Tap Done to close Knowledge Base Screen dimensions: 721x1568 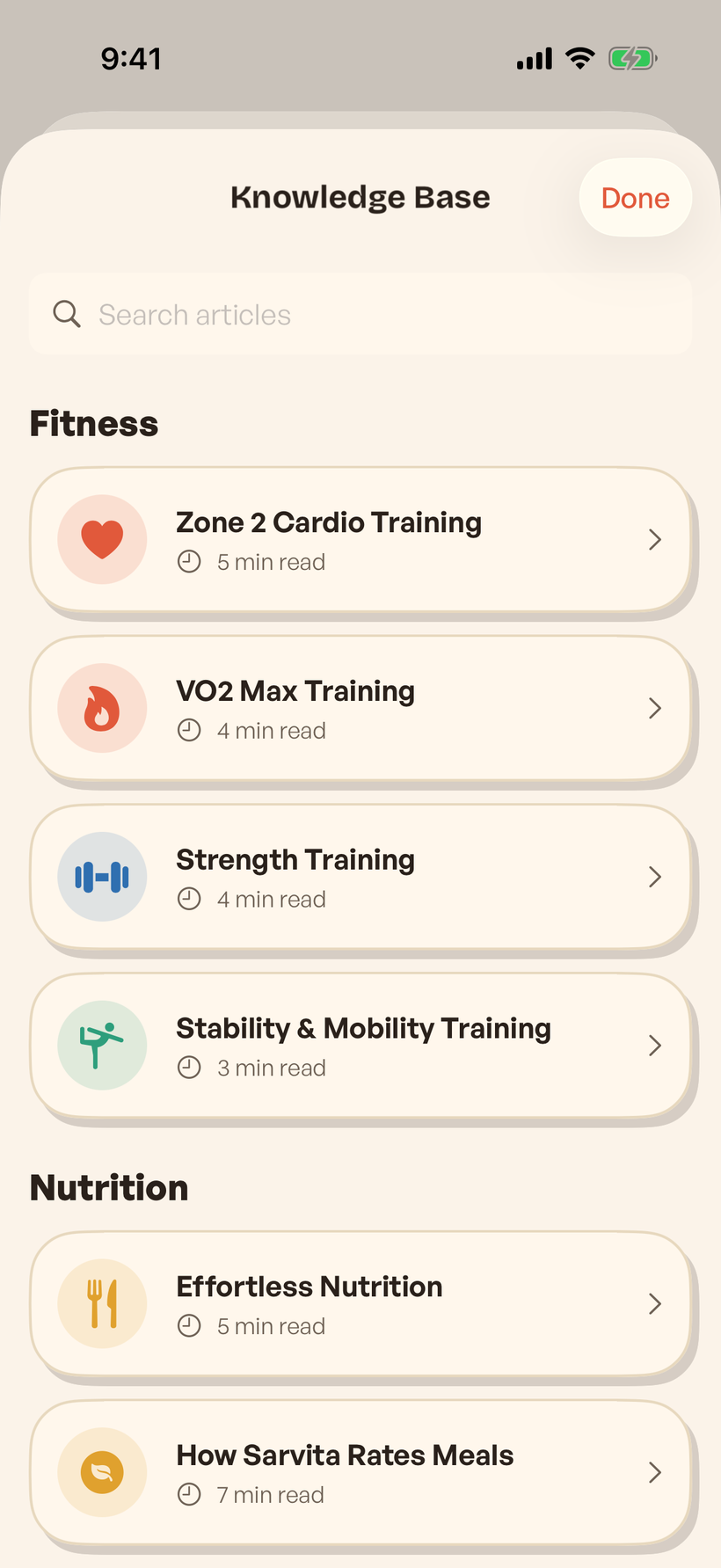(635, 197)
